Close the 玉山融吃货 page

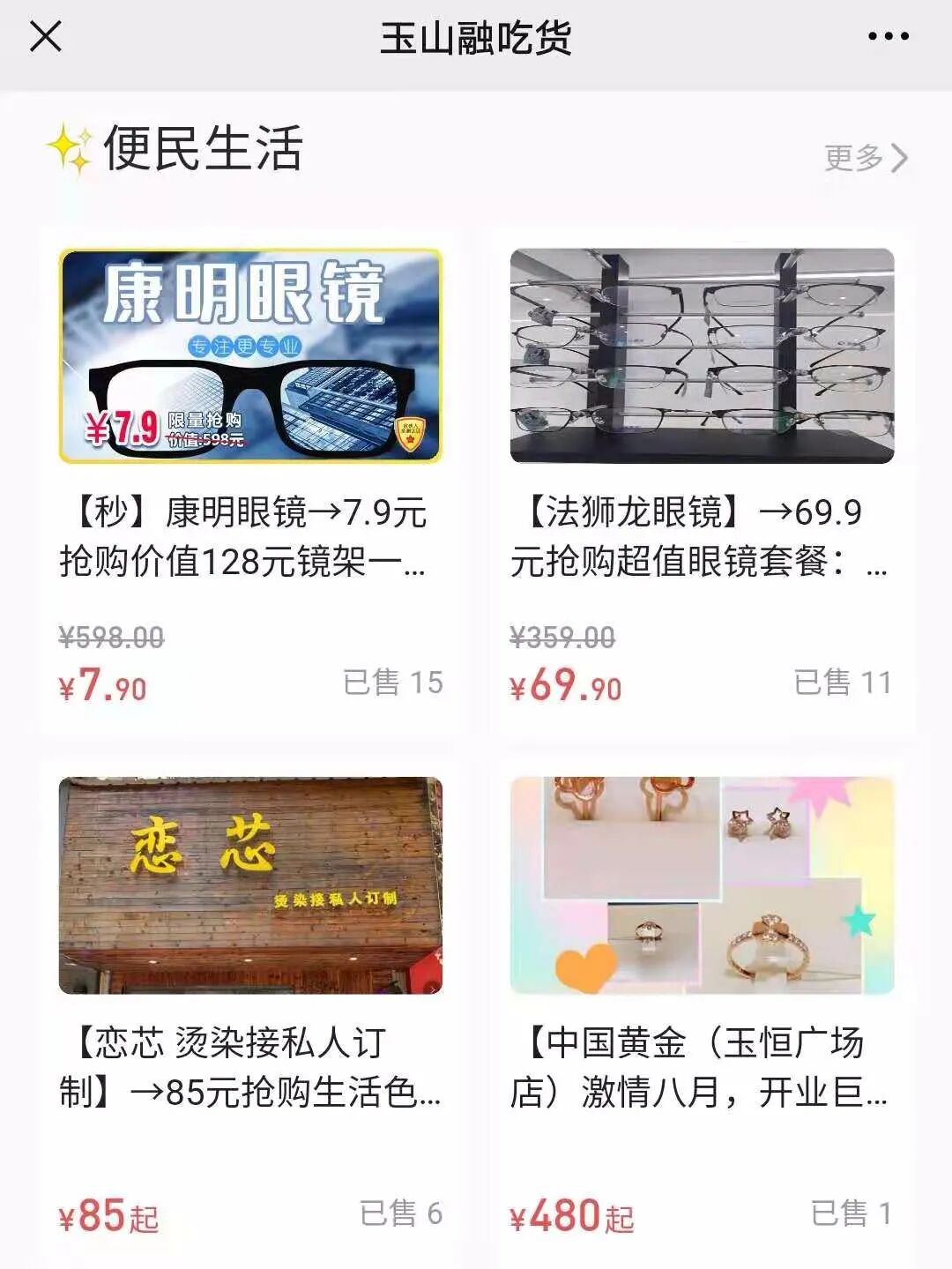pos(46,37)
